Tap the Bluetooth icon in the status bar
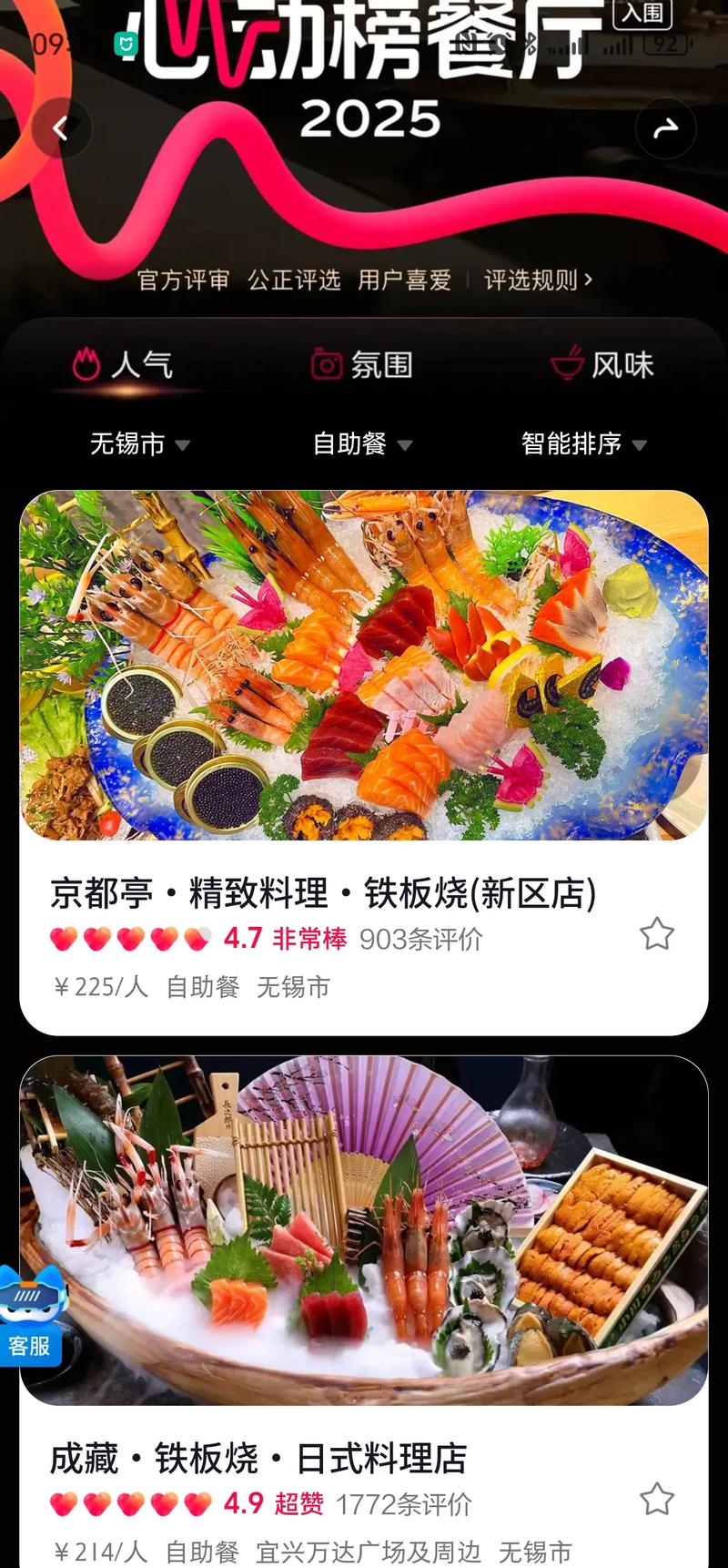728x1568 pixels. [531, 42]
